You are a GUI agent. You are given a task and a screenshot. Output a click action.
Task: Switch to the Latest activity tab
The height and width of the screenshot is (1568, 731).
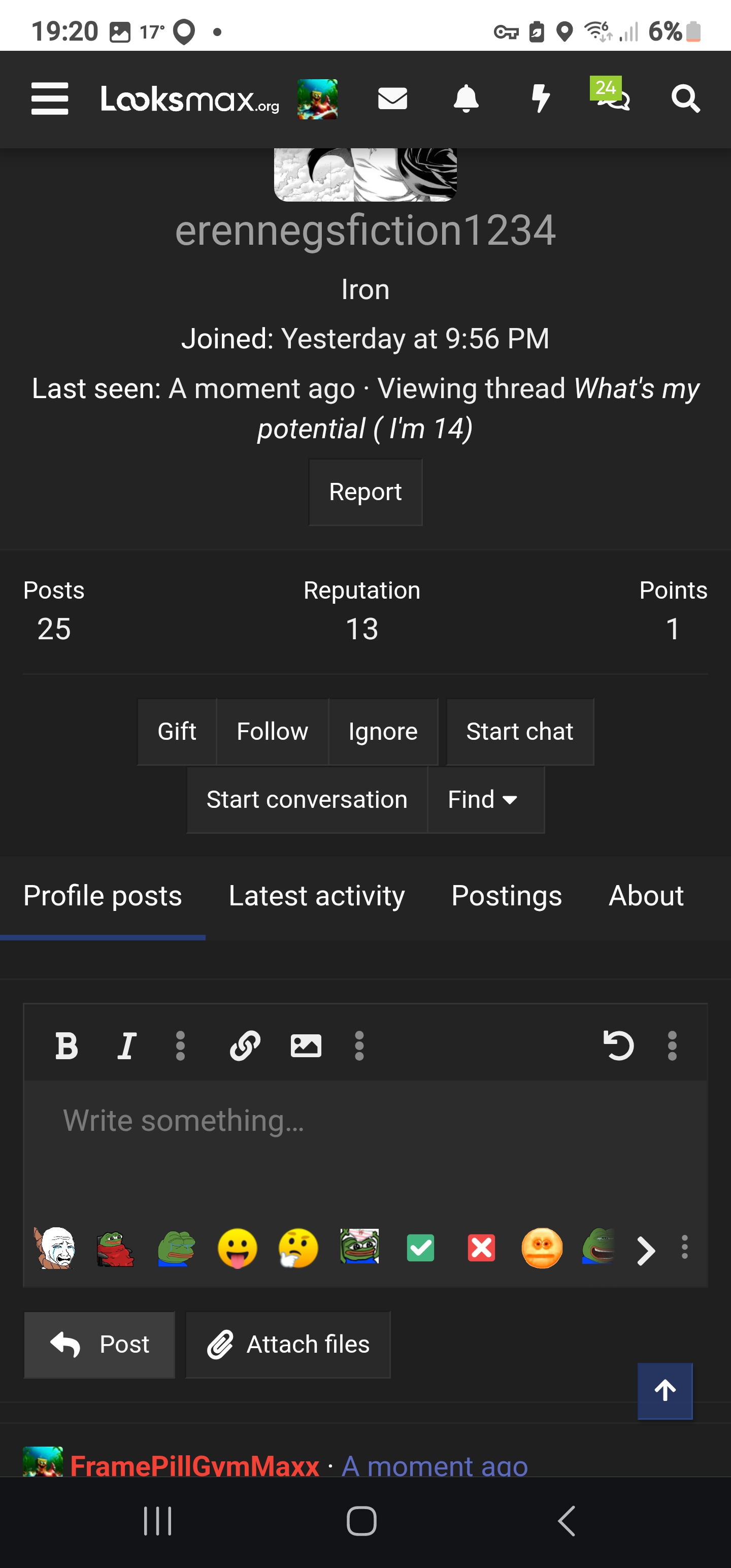coord(316,896)
